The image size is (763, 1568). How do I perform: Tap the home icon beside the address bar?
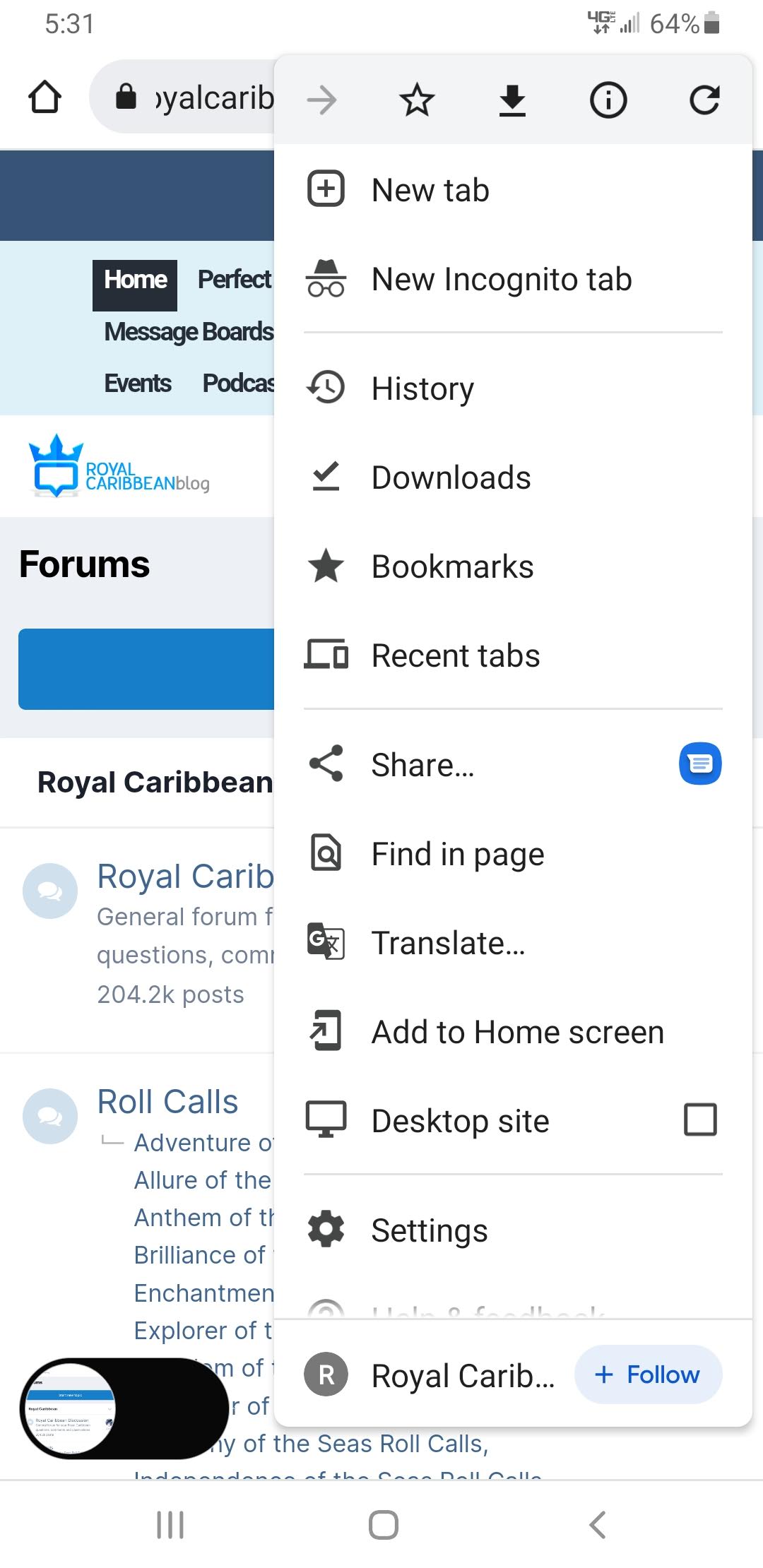45,97
